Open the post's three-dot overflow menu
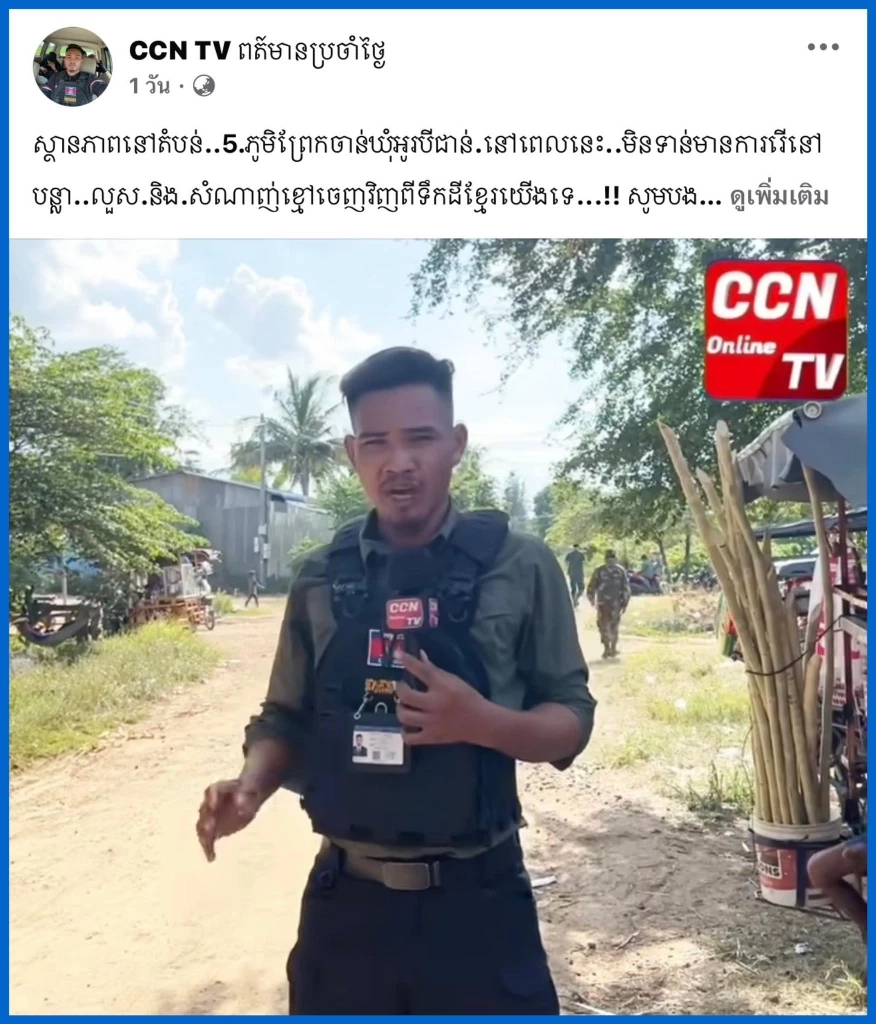Image resolution: width=876 pixels, height=1024 pixels. click(822, 47)
